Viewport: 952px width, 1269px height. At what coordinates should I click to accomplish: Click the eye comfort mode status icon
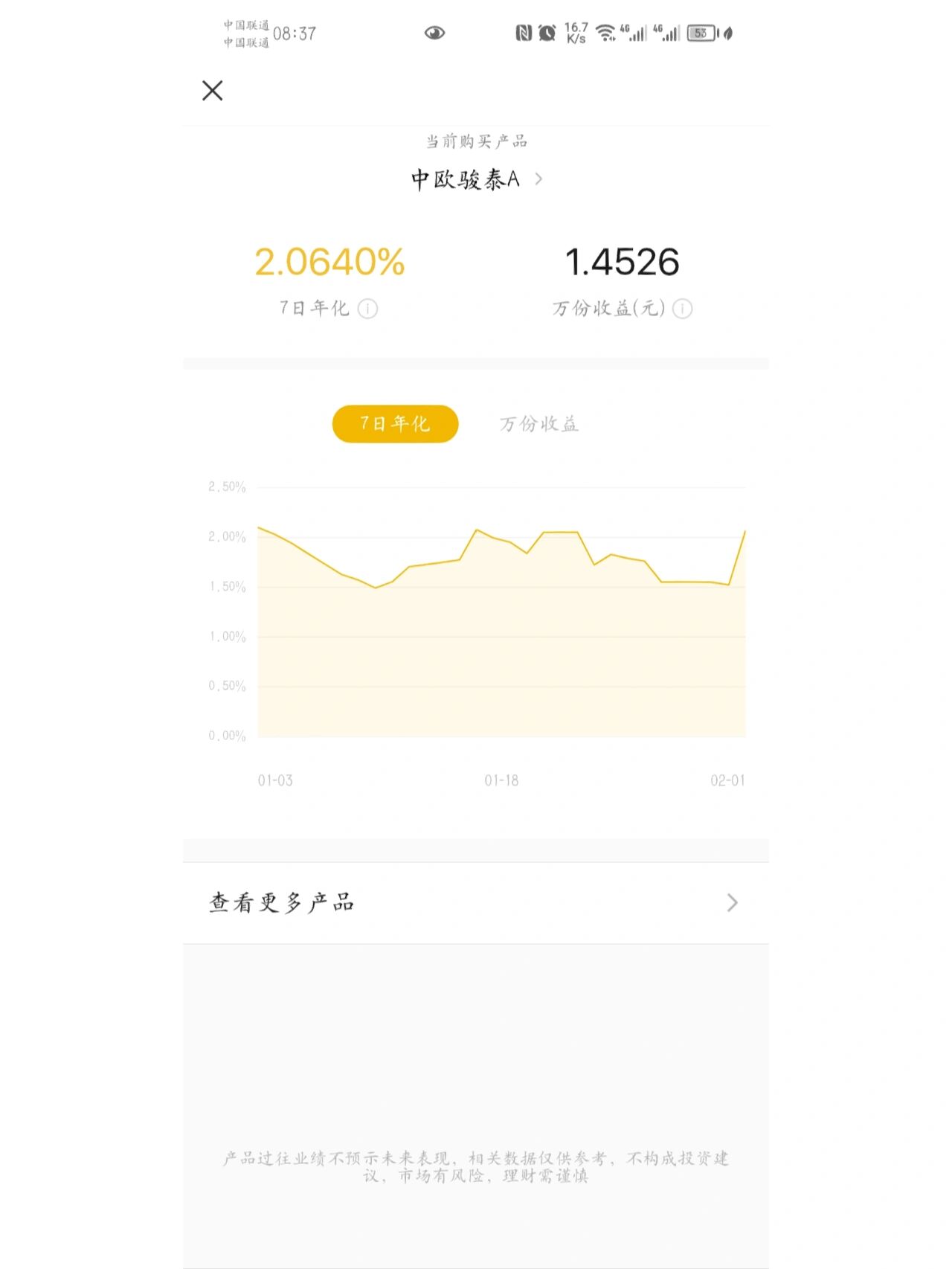tap(434, 32)
